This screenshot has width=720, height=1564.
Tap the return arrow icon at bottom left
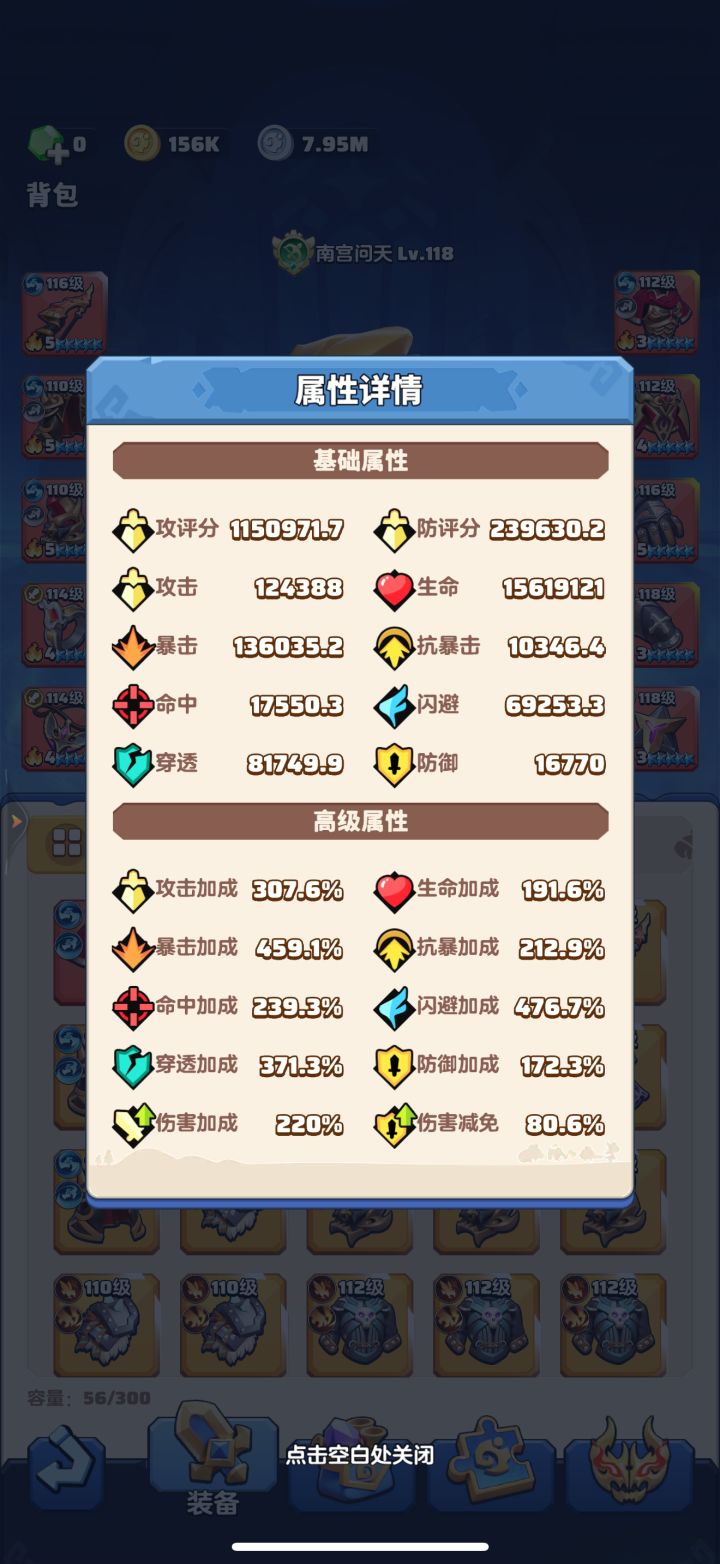pos(67,1468)
